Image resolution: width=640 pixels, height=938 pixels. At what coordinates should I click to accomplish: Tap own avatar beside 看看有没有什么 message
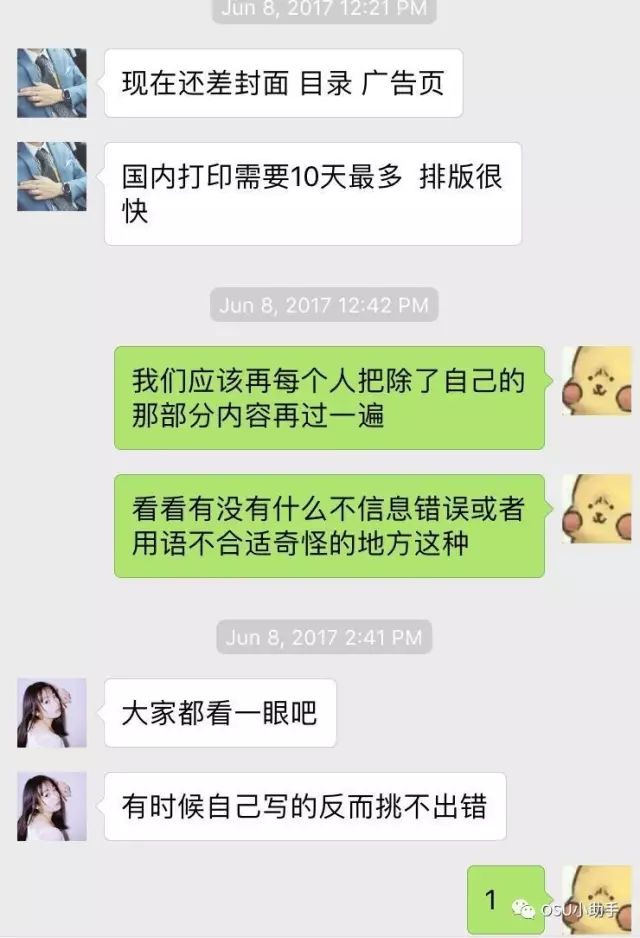click(x=597, y=509)
